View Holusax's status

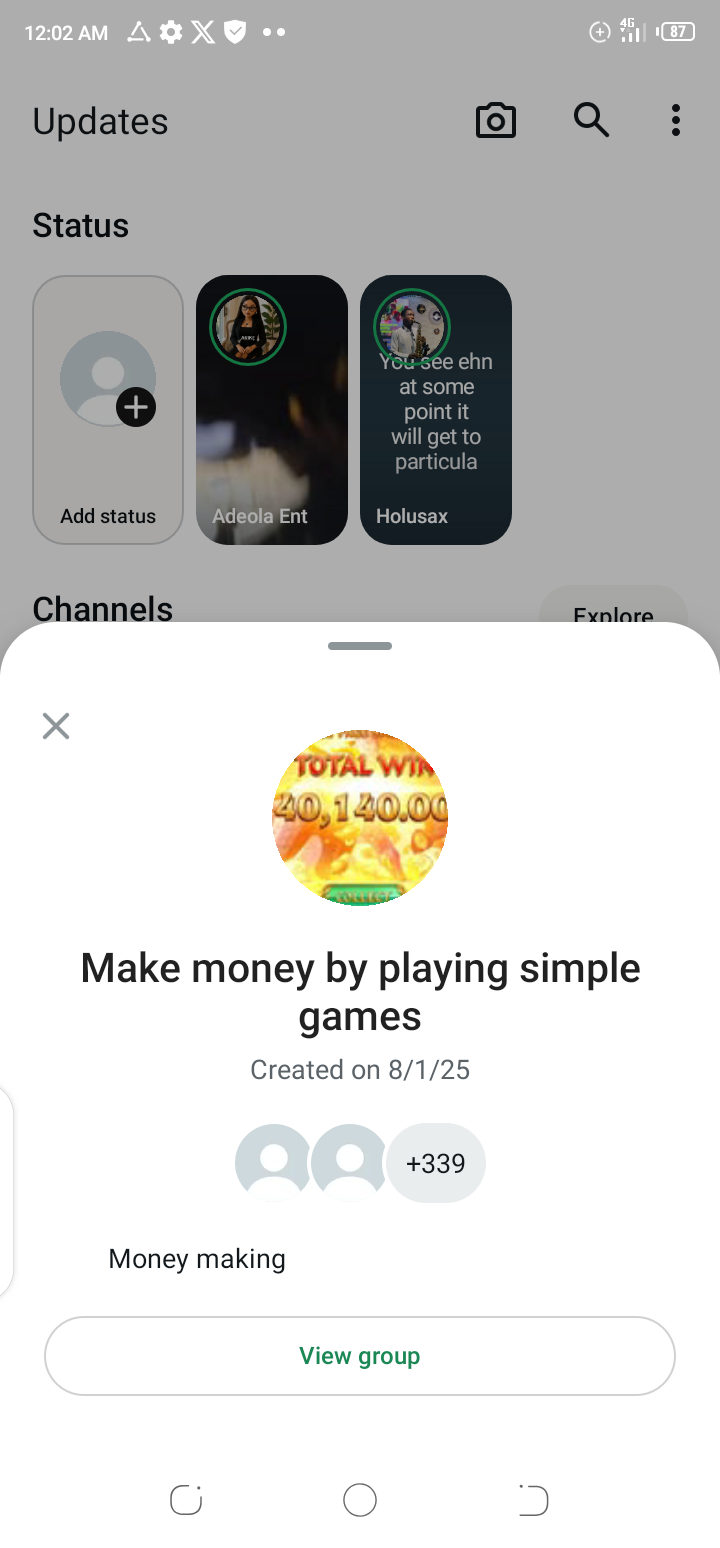pyautogui.click(x=436, y=410)
